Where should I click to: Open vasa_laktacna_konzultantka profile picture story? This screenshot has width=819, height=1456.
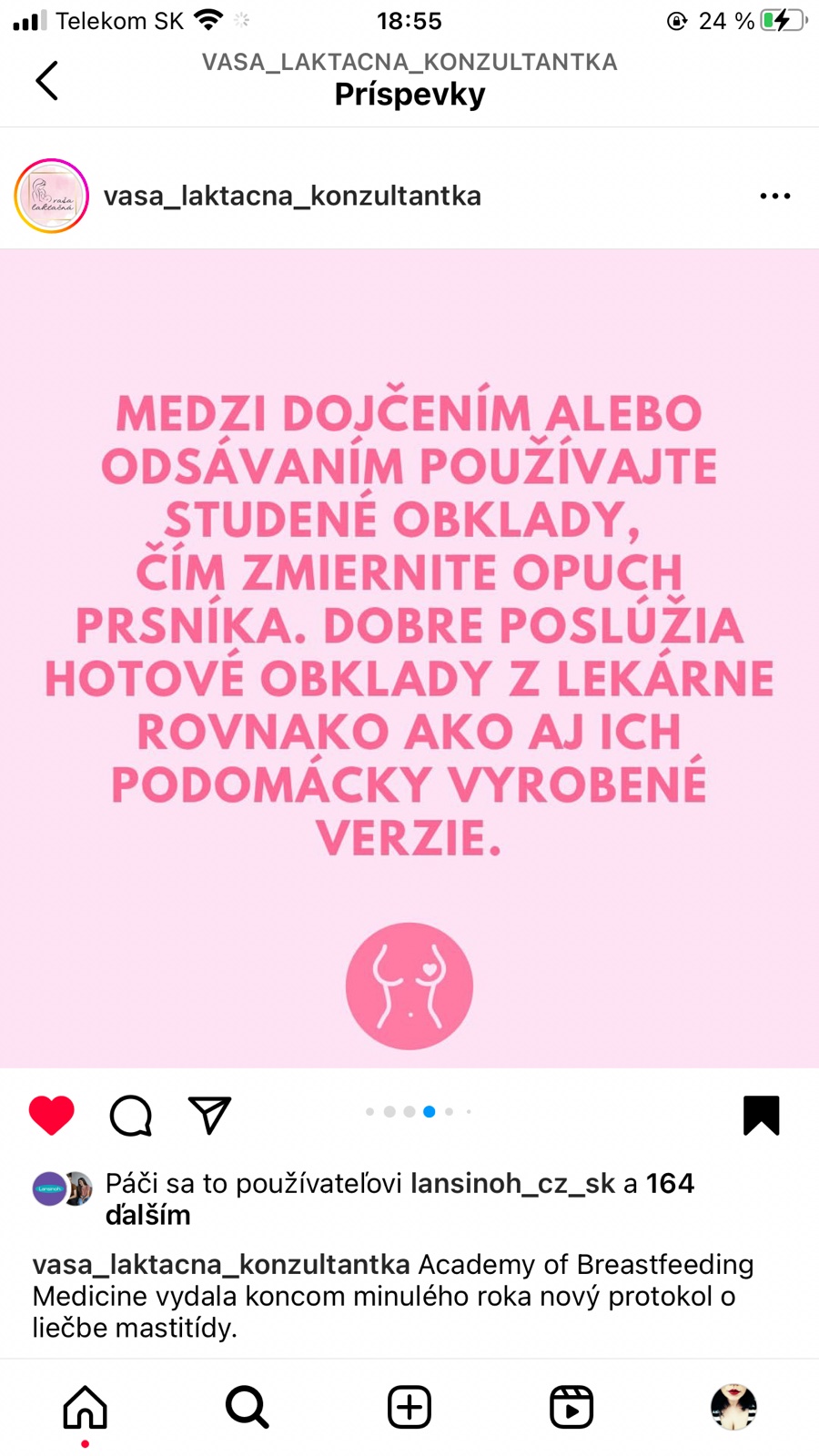pyautogui.click(x=52, y=196)
